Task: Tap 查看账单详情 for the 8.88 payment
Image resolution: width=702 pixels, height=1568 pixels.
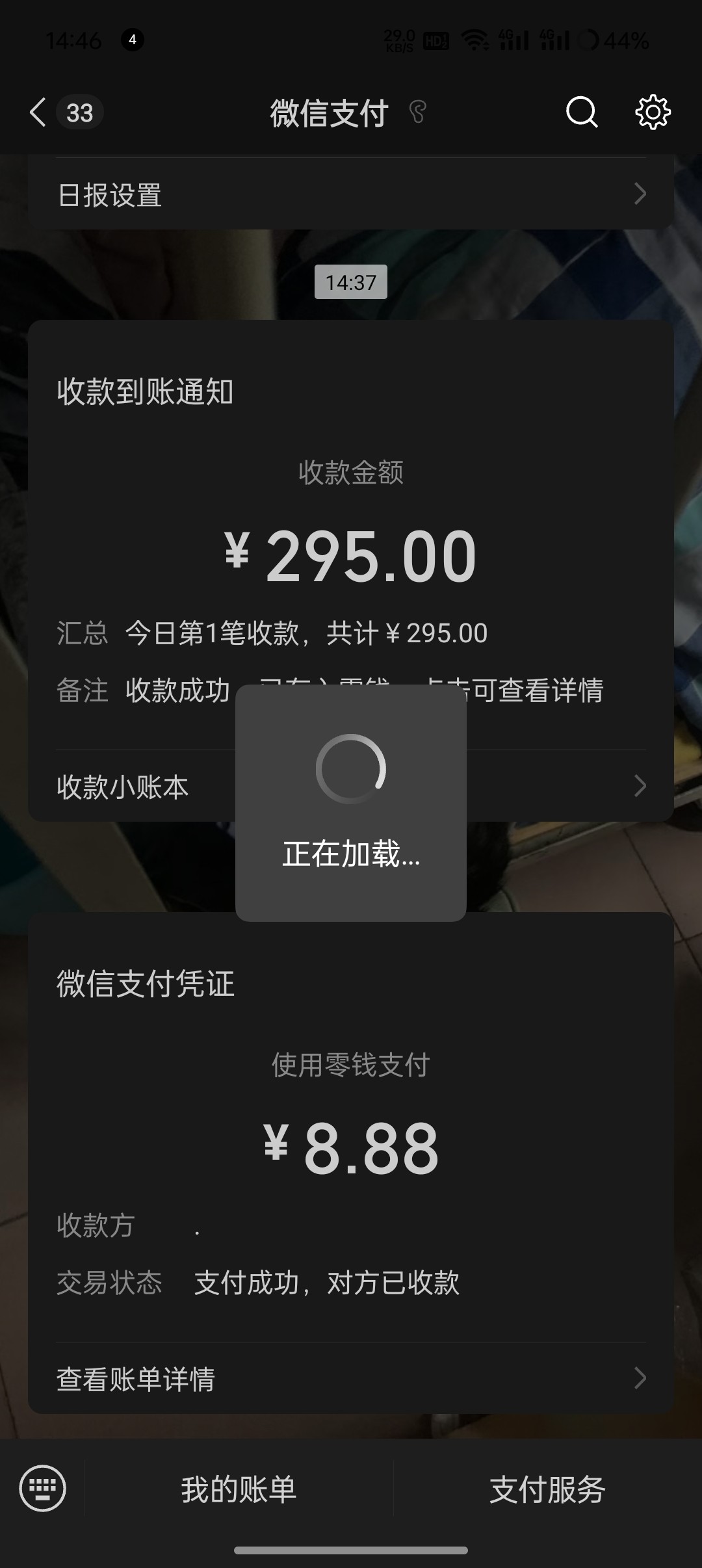Action: coord(351,1378)
